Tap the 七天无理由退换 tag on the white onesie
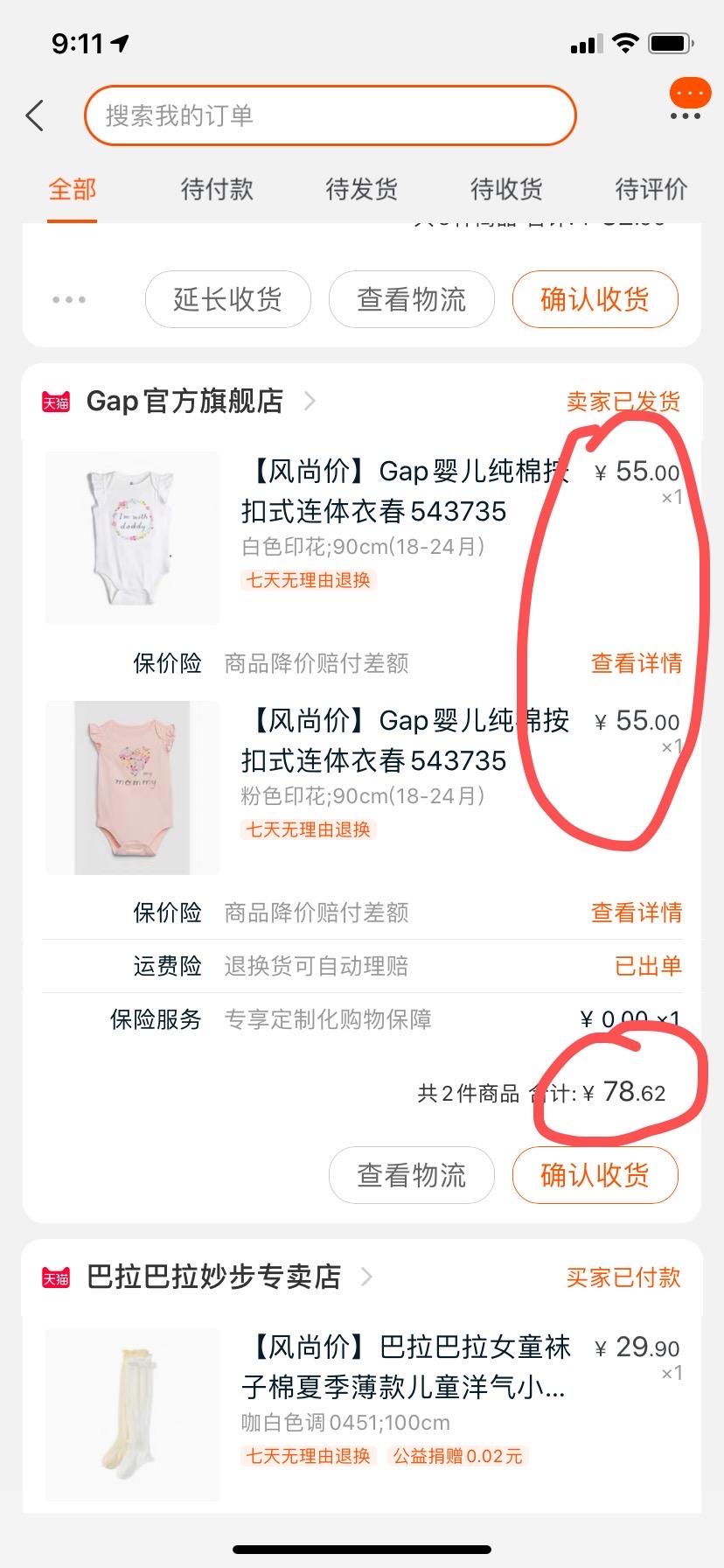 308,580
